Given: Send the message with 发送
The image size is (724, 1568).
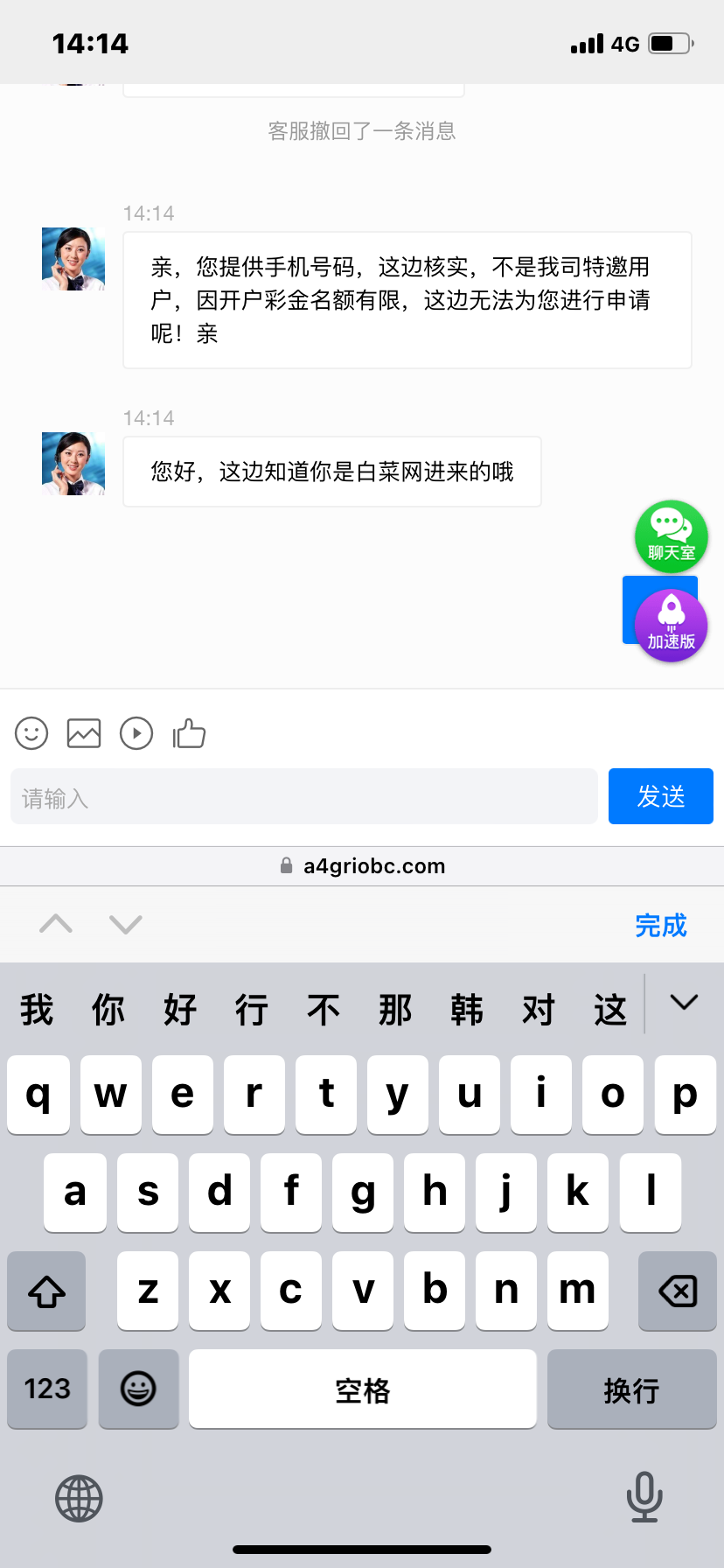Looking at the screenshot, I should [660, 797].
